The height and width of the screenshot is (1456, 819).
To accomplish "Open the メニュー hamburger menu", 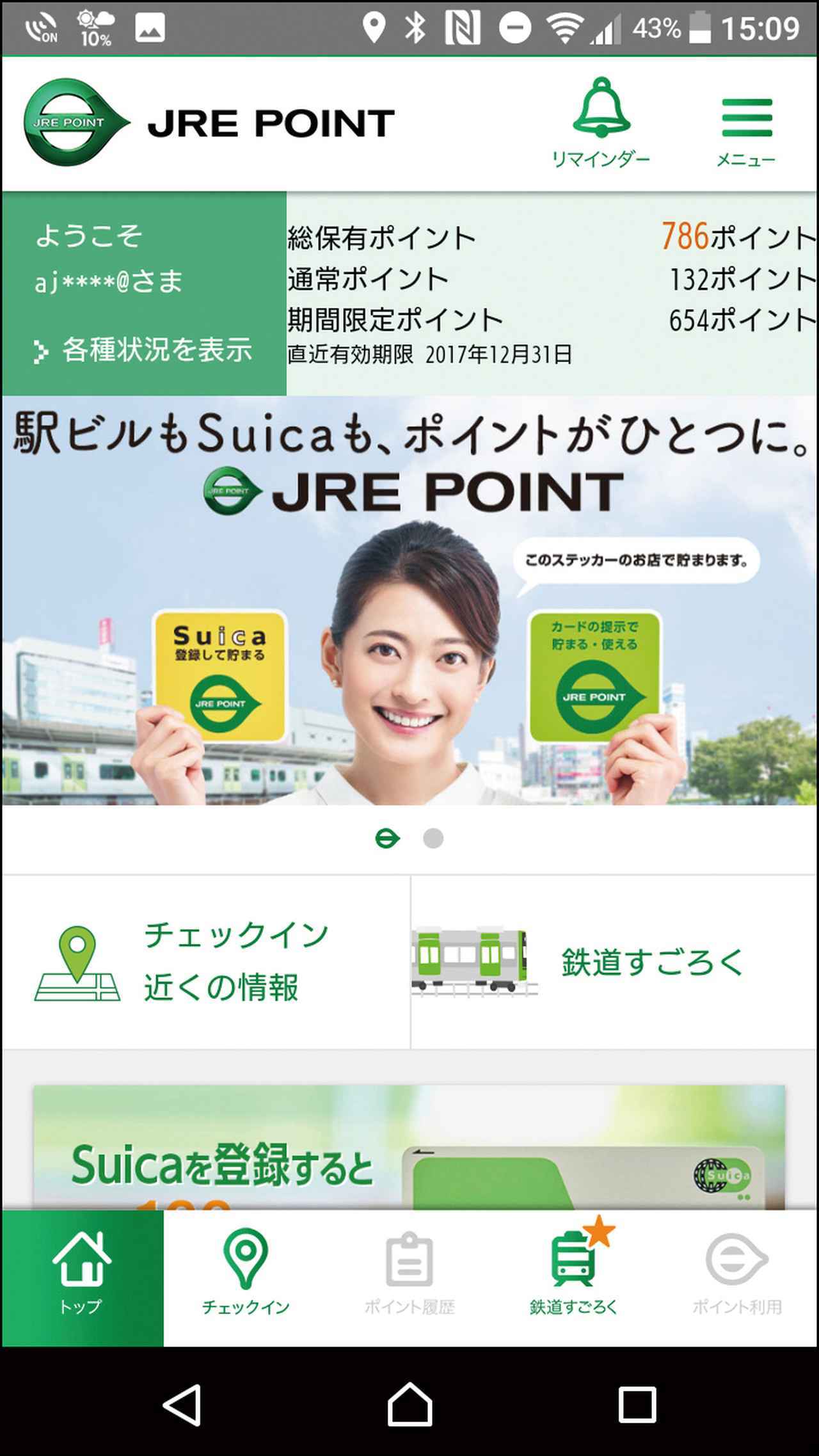I will tap(746, 128).
